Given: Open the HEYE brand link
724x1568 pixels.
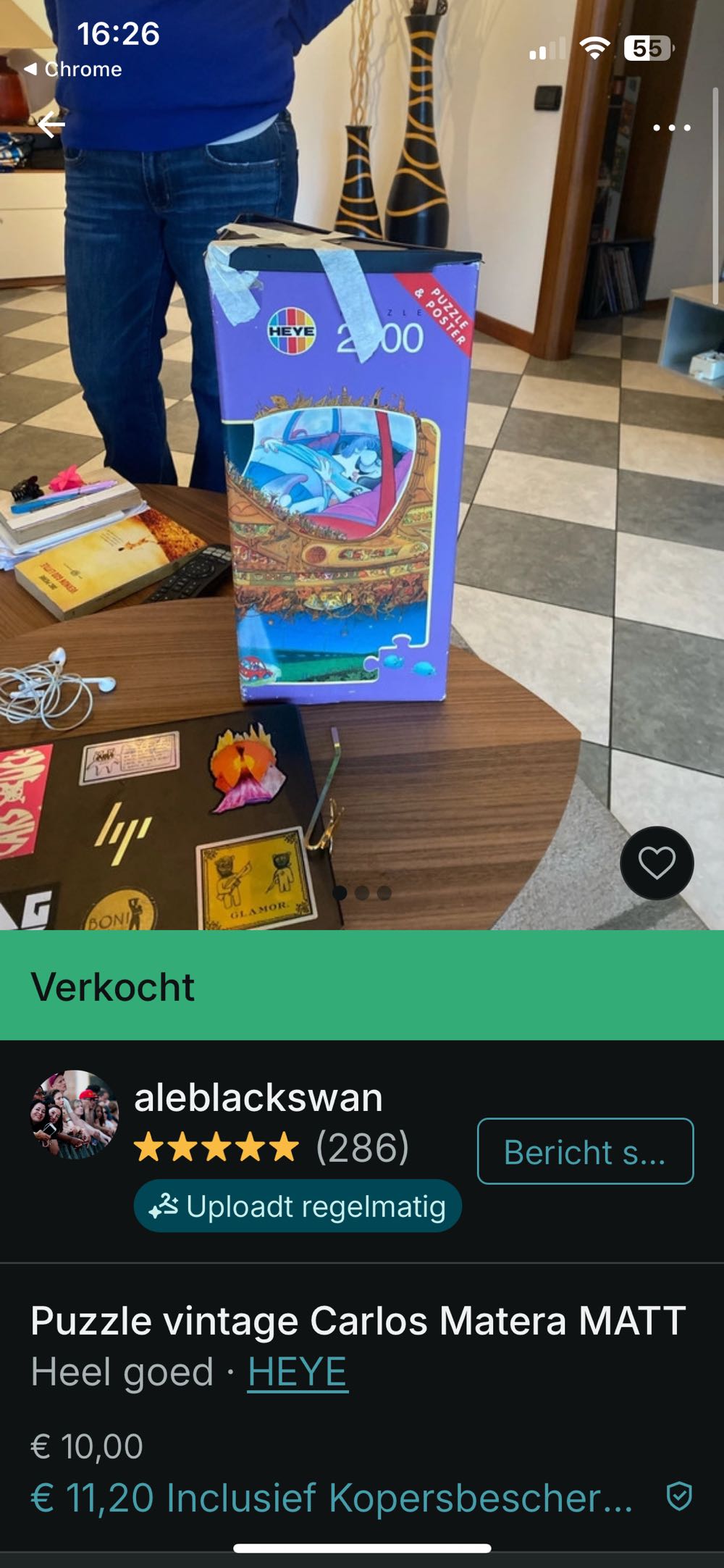Looking at the screenshot, I should pos(298,1372).
